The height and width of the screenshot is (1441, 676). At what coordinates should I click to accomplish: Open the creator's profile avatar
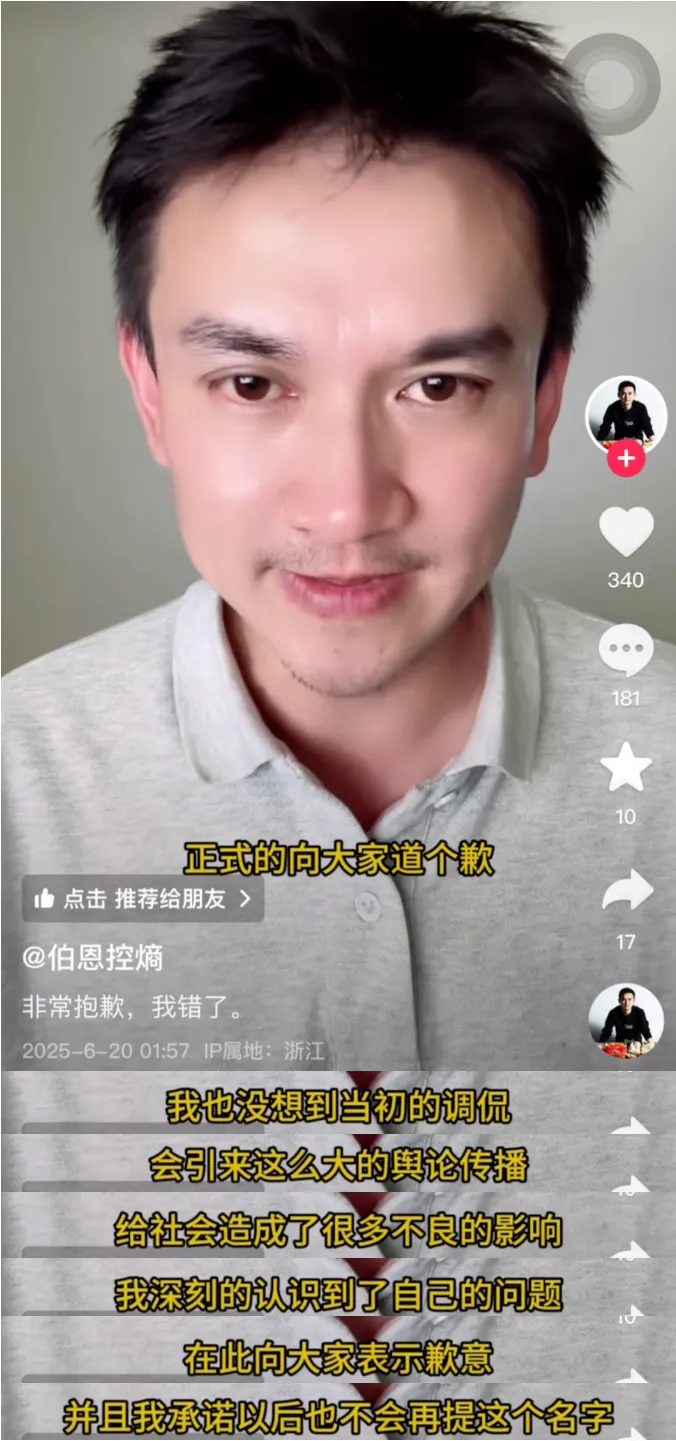click(626, 412)
